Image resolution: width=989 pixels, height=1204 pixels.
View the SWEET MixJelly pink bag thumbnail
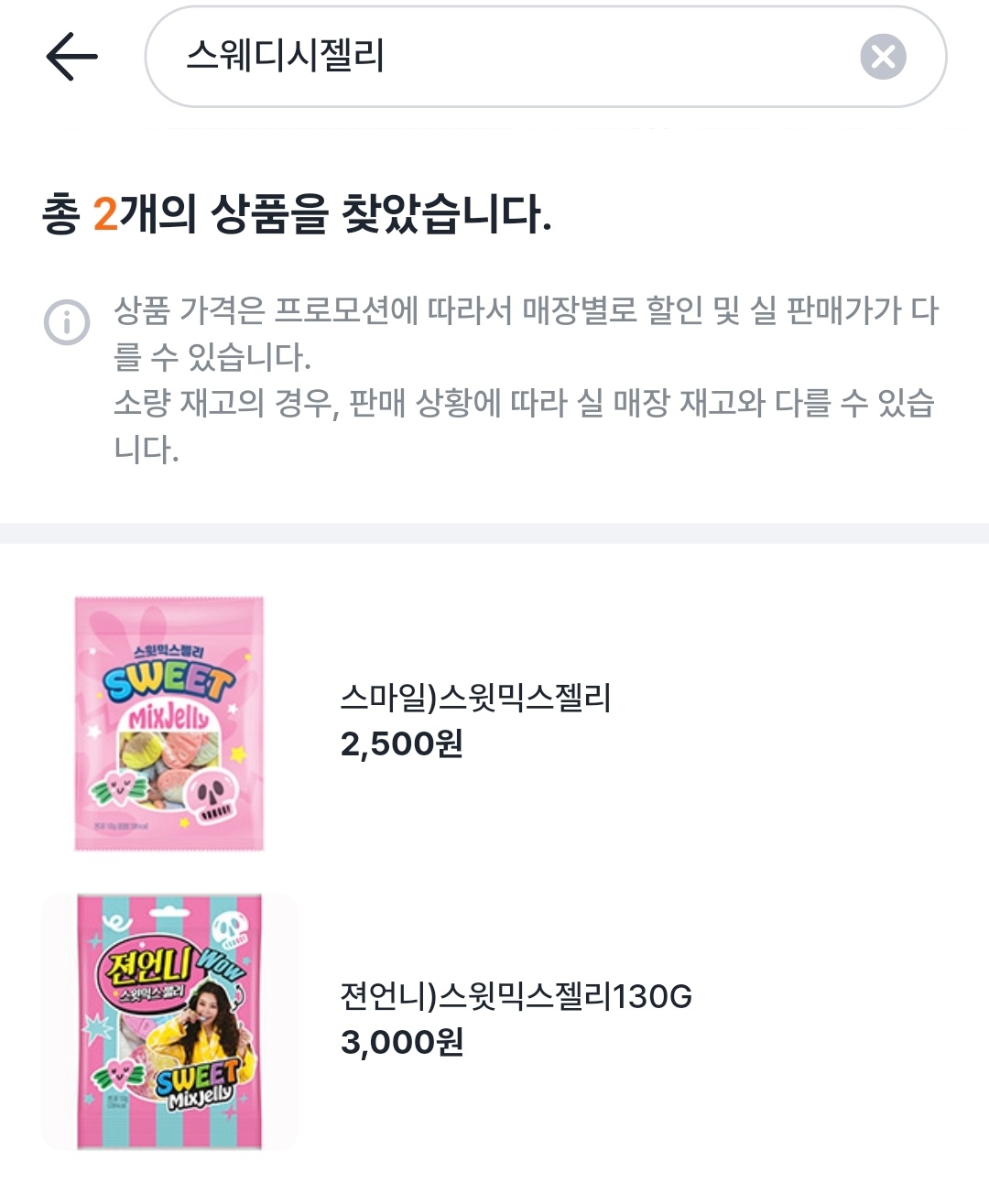[170, 722]
